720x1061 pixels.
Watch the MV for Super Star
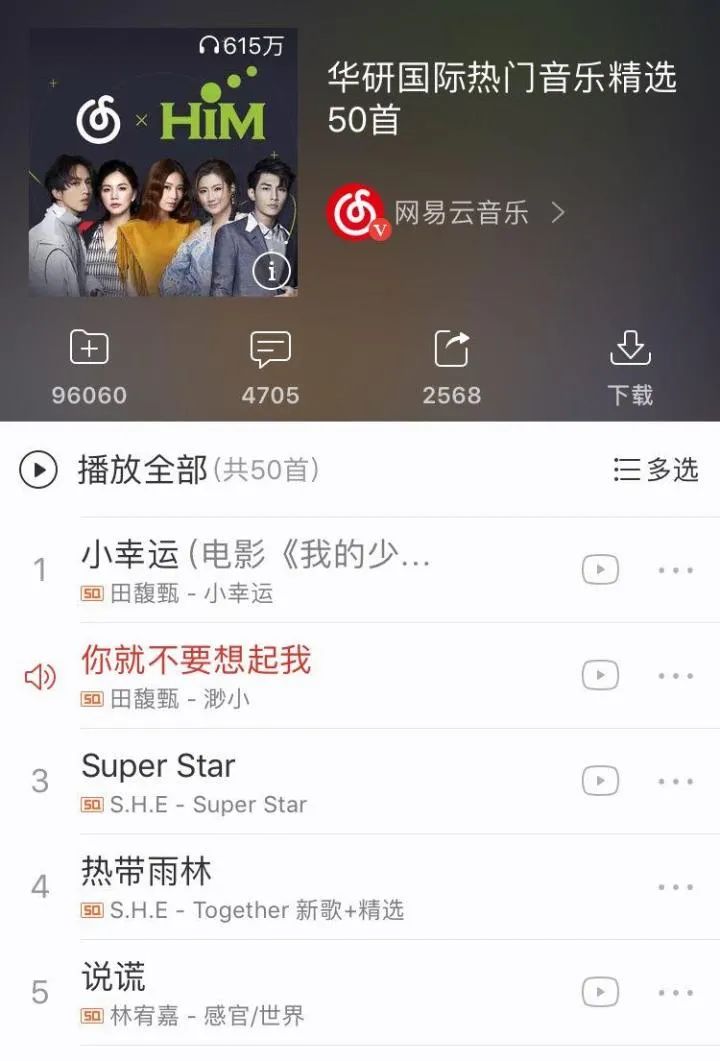tap(600, 781)
